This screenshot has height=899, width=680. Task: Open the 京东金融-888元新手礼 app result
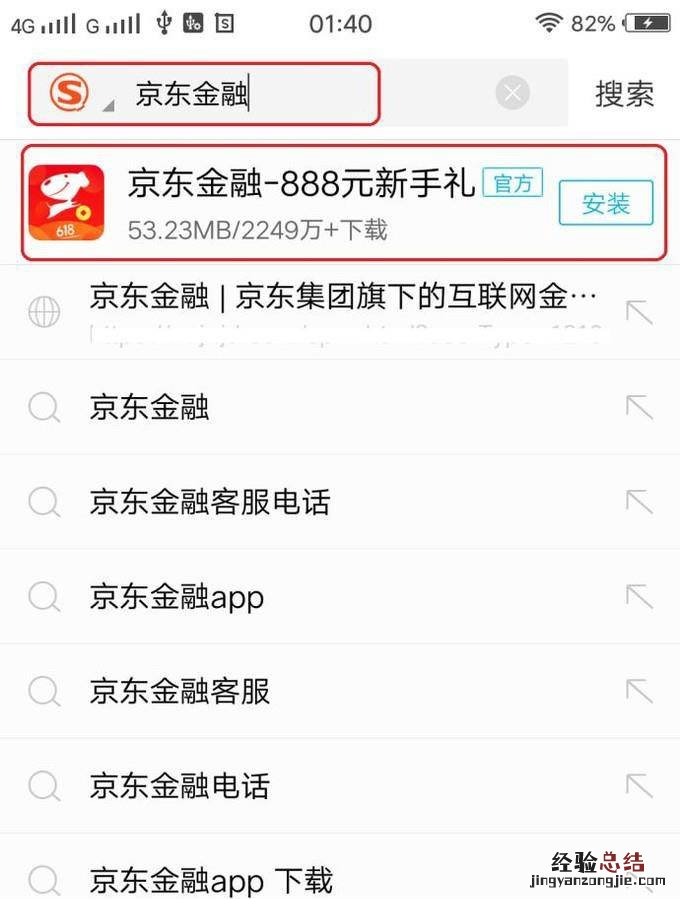300,203
